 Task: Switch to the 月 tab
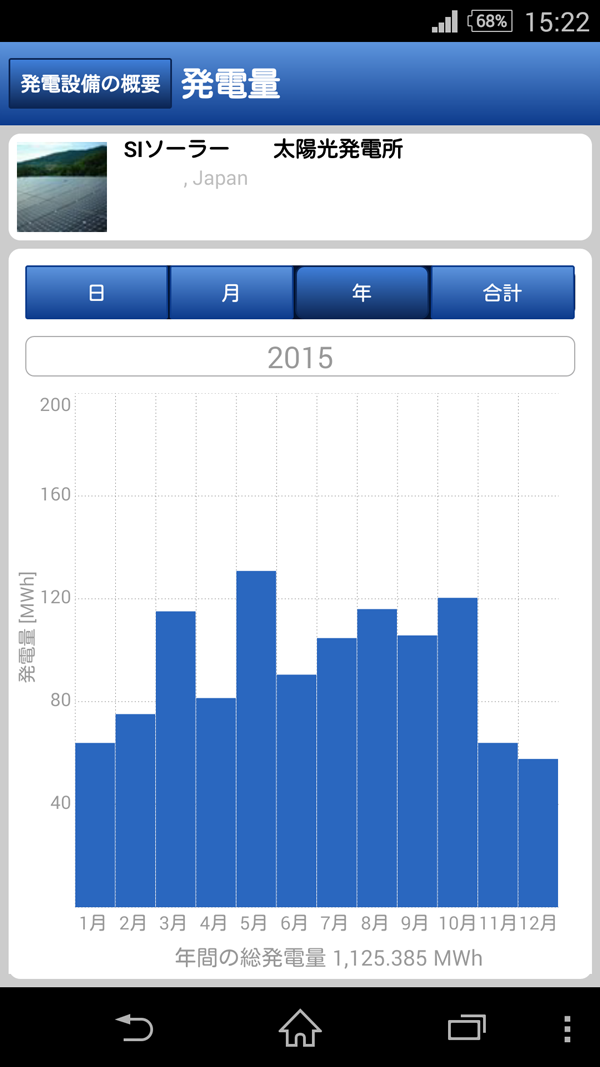(231, 293)
